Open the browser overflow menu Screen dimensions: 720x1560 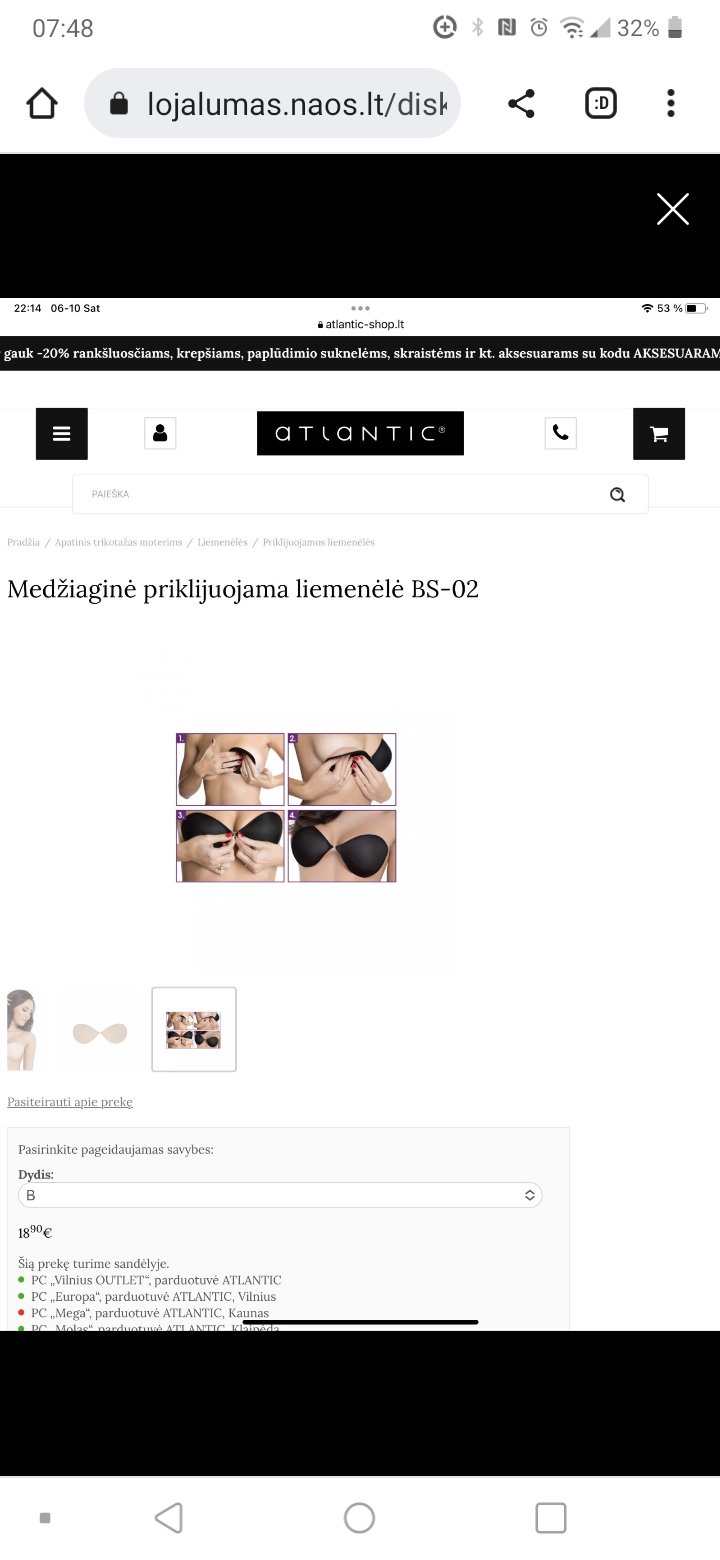[x=671, y=103]
